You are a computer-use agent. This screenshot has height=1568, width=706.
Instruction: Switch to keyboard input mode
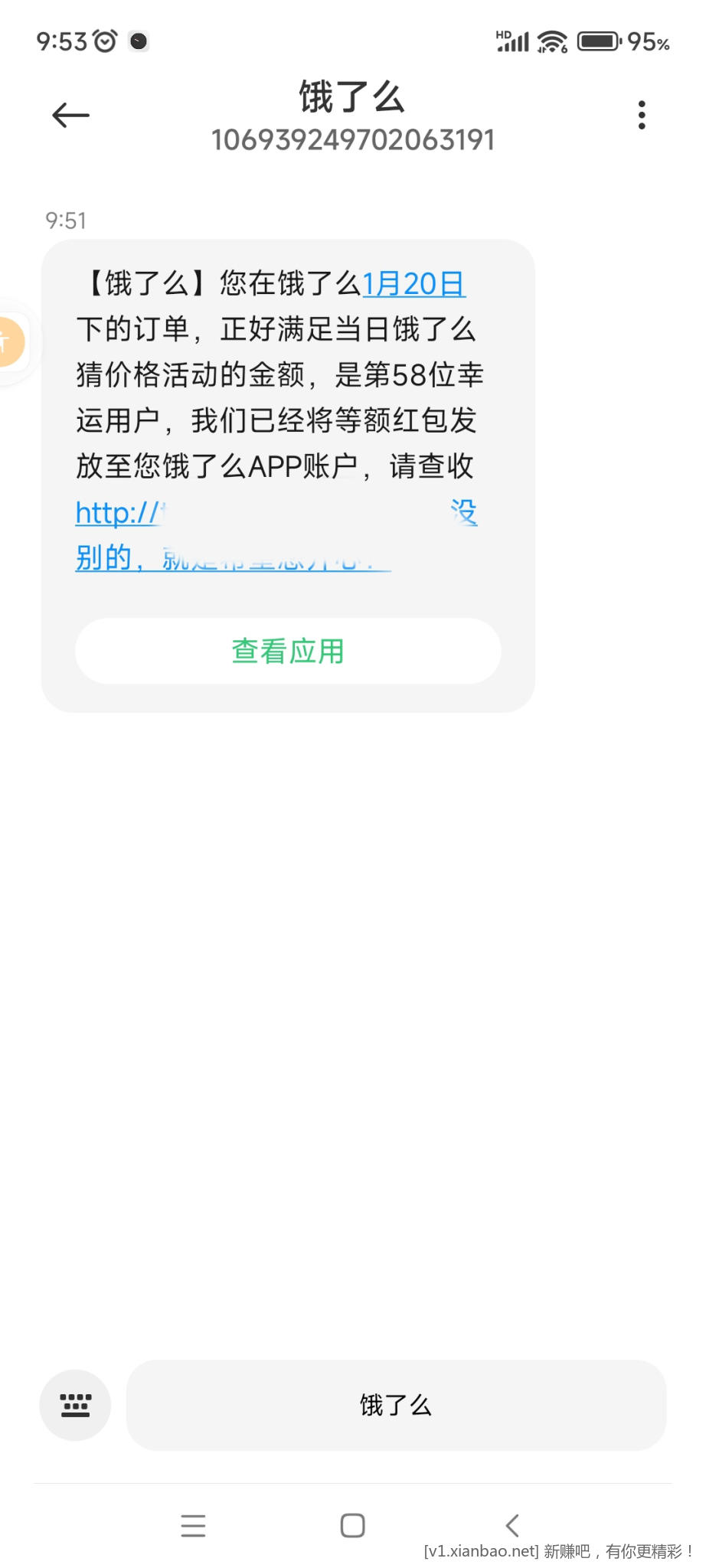[x=75, y=1405]
